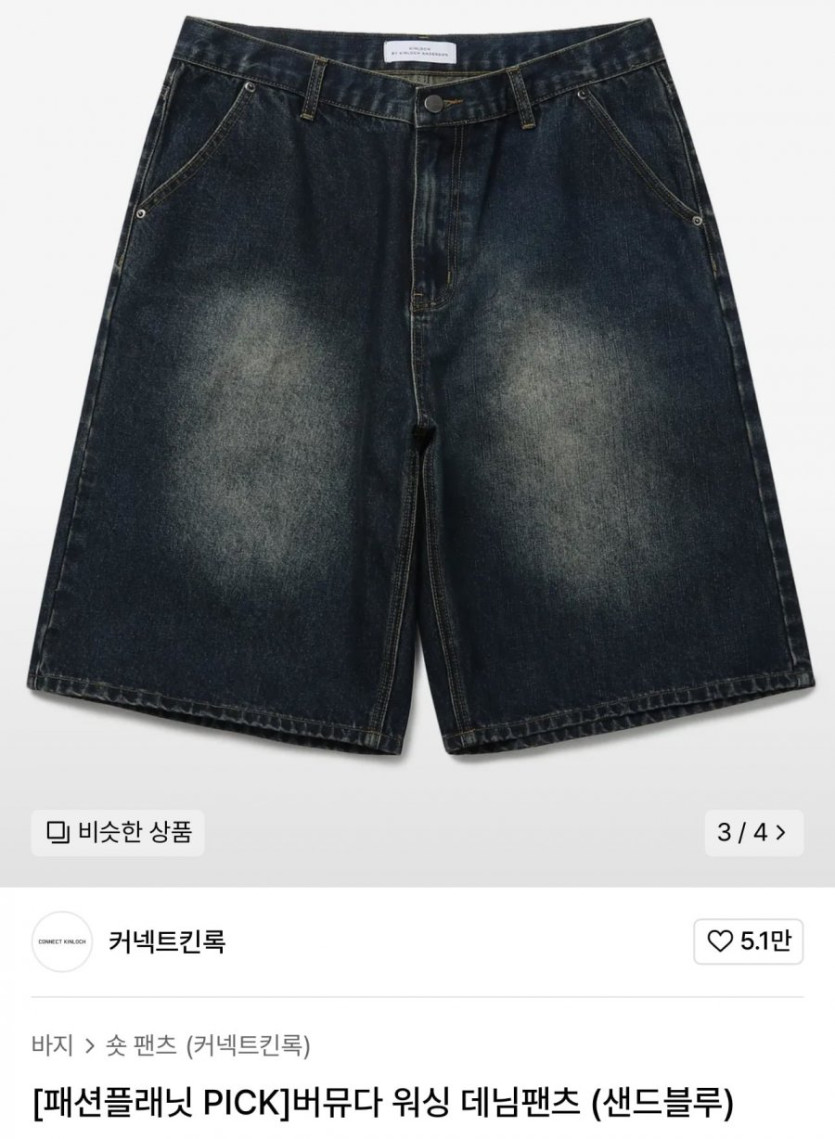Open the 커넥트킨록 brand page
Image resolution: width=835 pixels, height=1139 pixels.
pyautogui.click(x=167, y=941)
